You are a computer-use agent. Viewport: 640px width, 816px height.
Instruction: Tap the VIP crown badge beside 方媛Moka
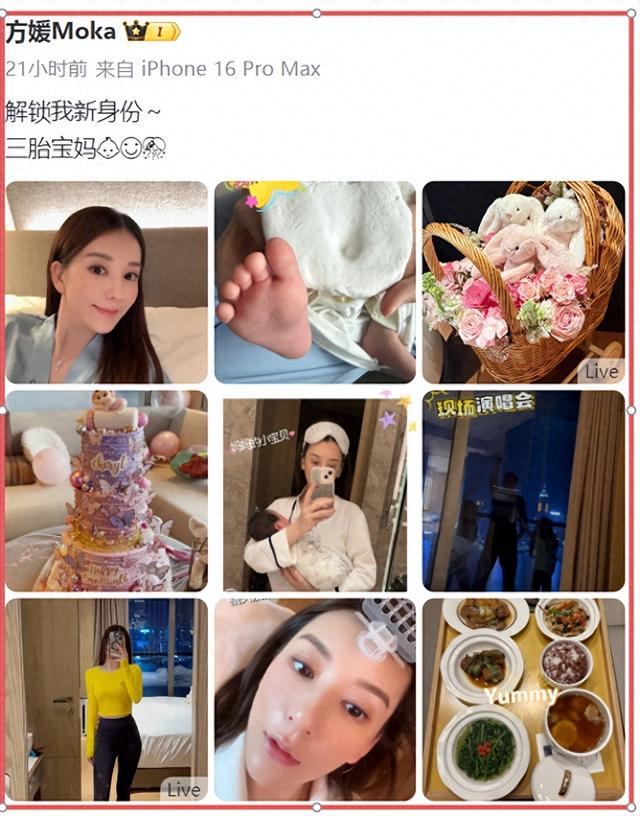(x=152, y=32)
